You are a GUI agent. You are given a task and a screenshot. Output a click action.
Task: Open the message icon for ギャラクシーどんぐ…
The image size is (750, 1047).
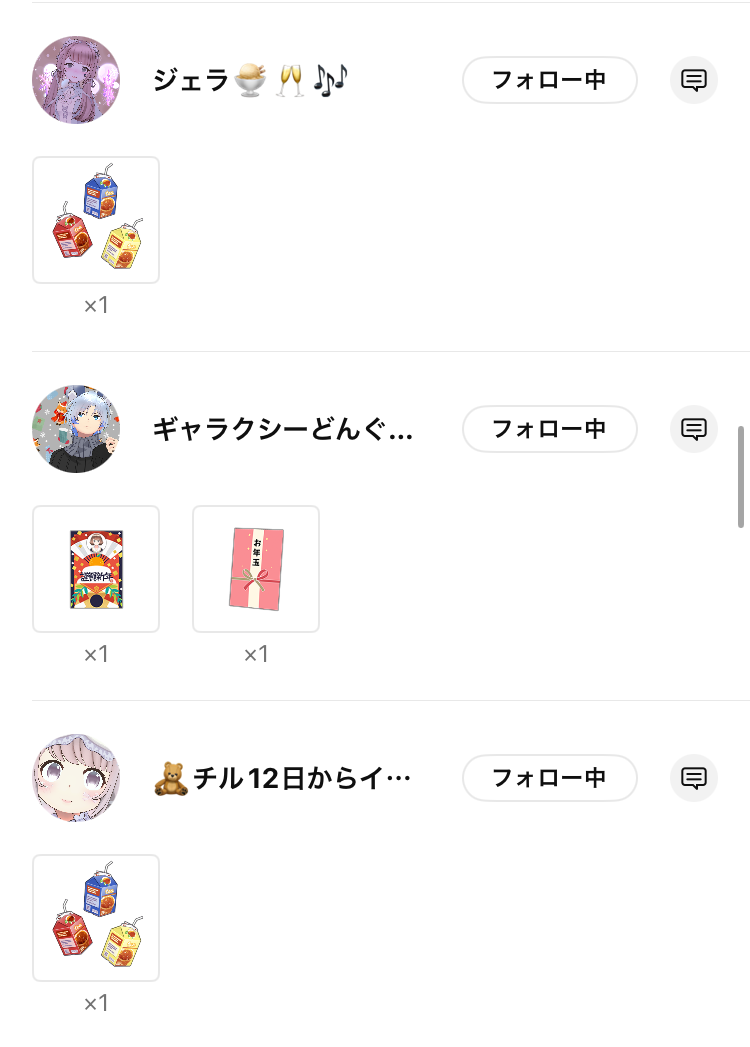tap(694, 429)
